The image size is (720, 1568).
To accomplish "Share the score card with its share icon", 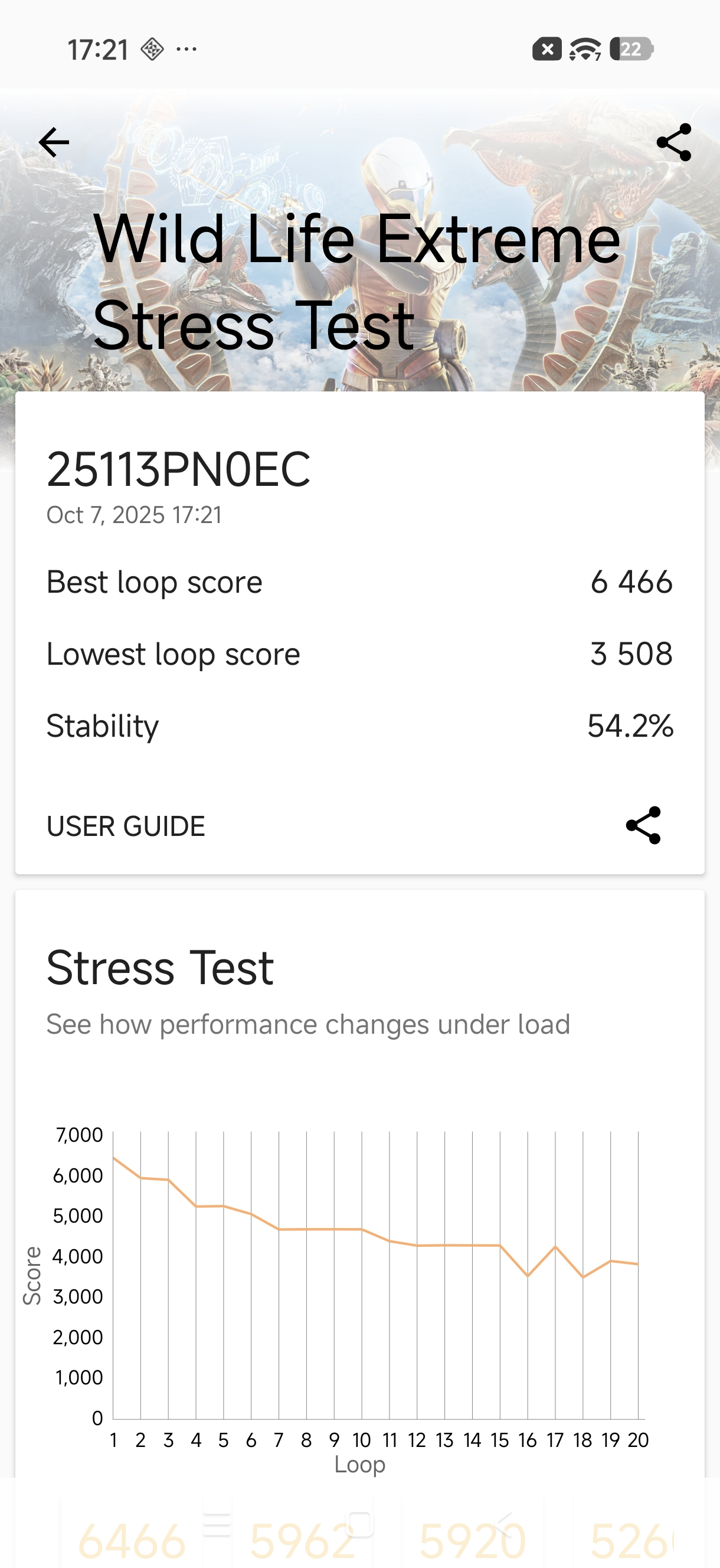I will [643, 825].
